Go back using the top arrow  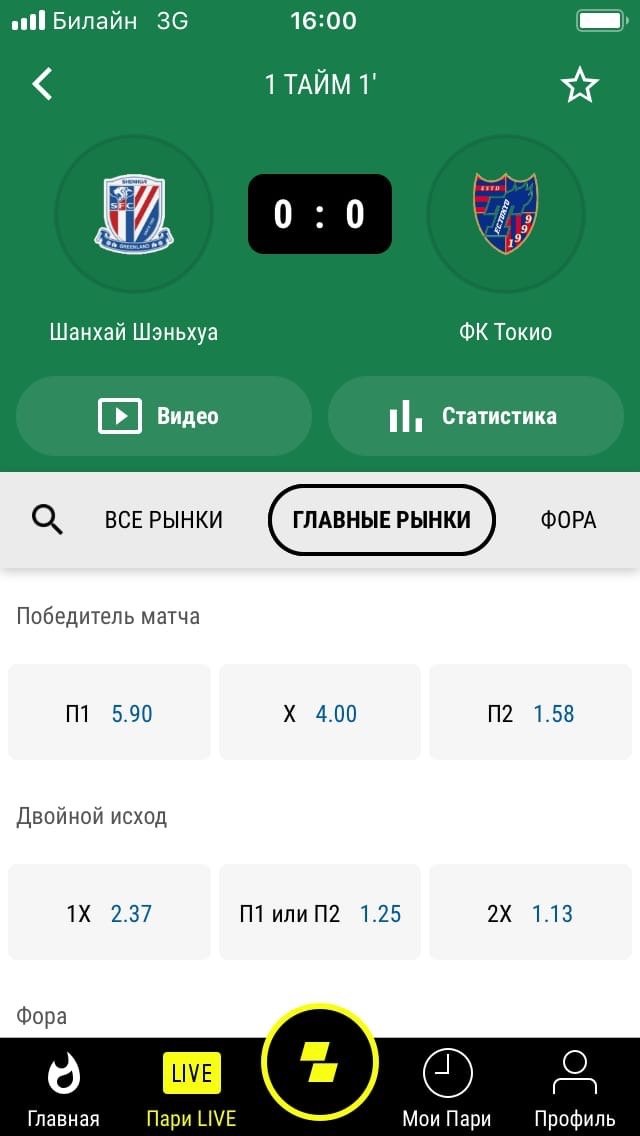42,84
